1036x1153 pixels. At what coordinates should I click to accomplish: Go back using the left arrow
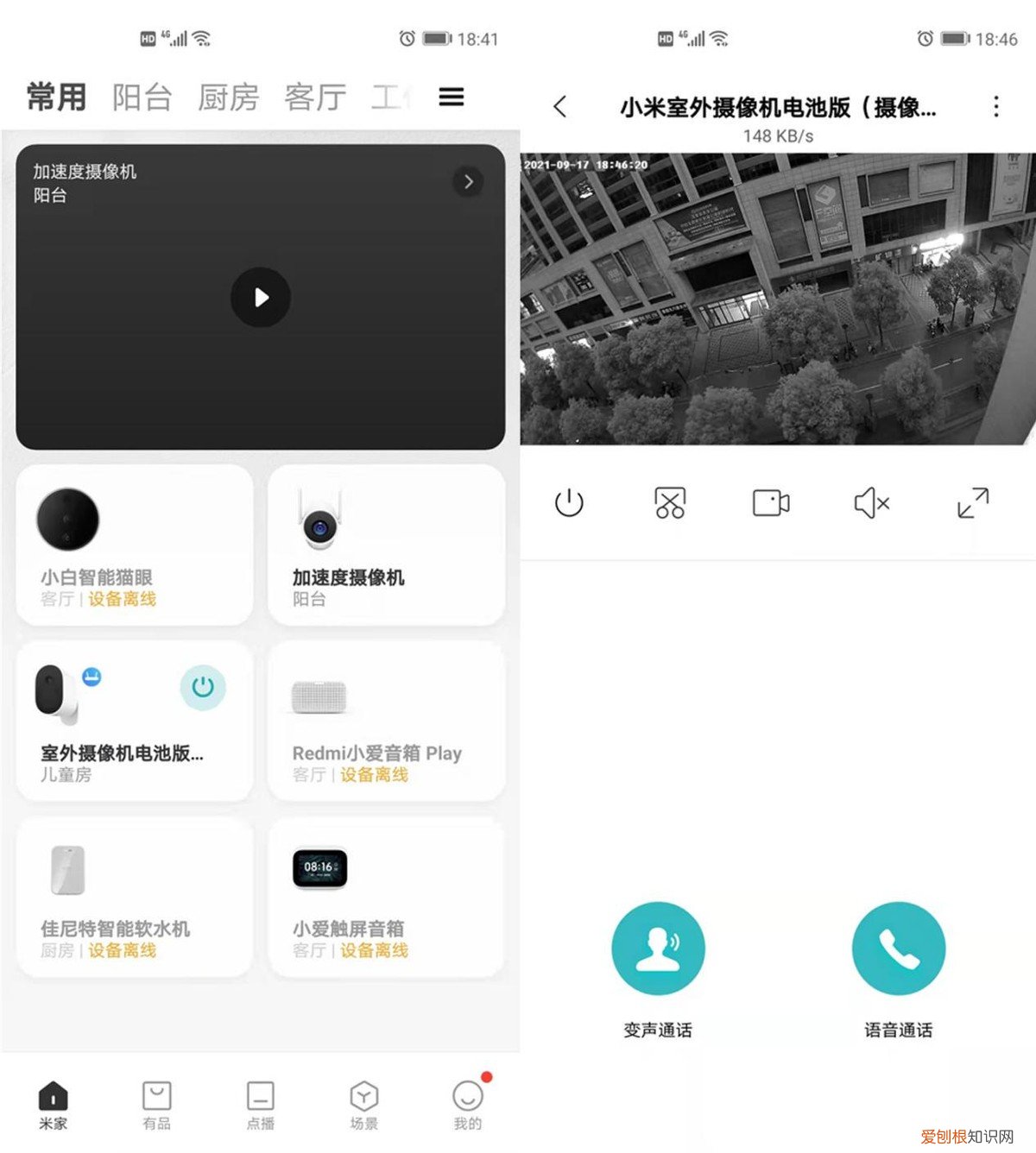pyautogui.click(x=559, y=106)
